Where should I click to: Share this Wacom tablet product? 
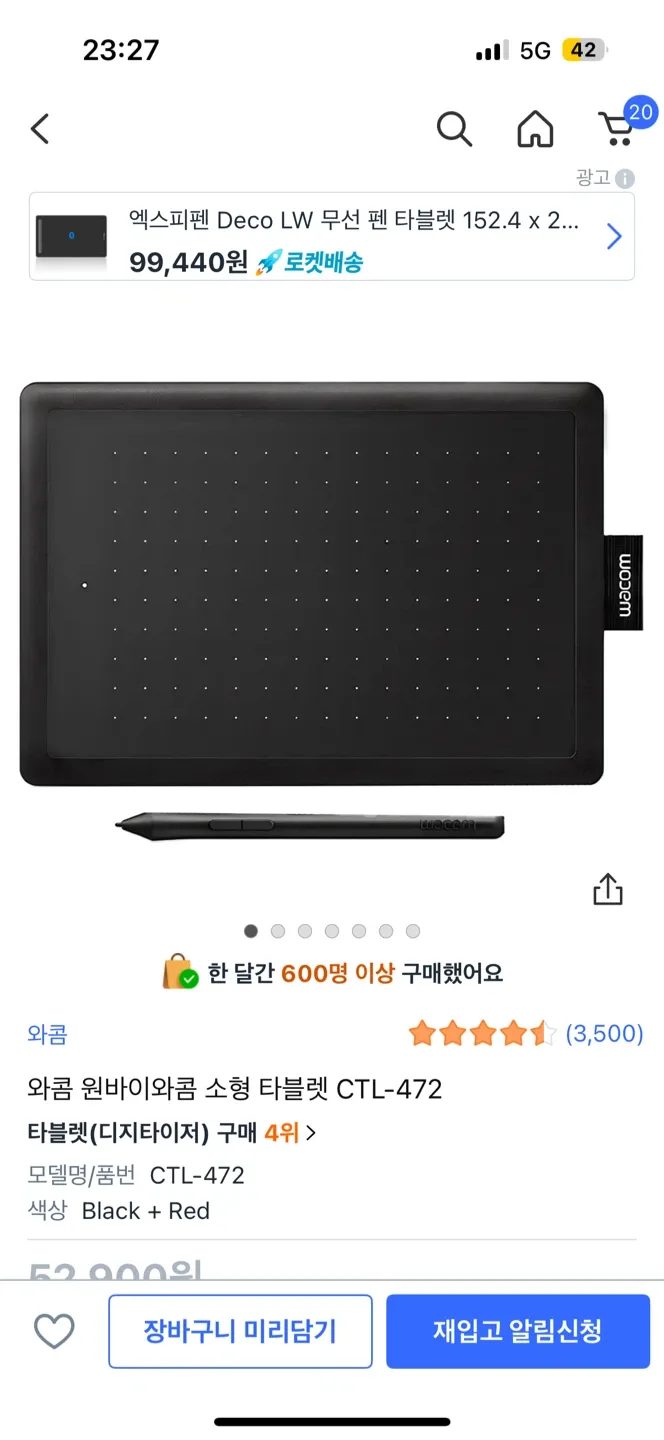(608, 889)
